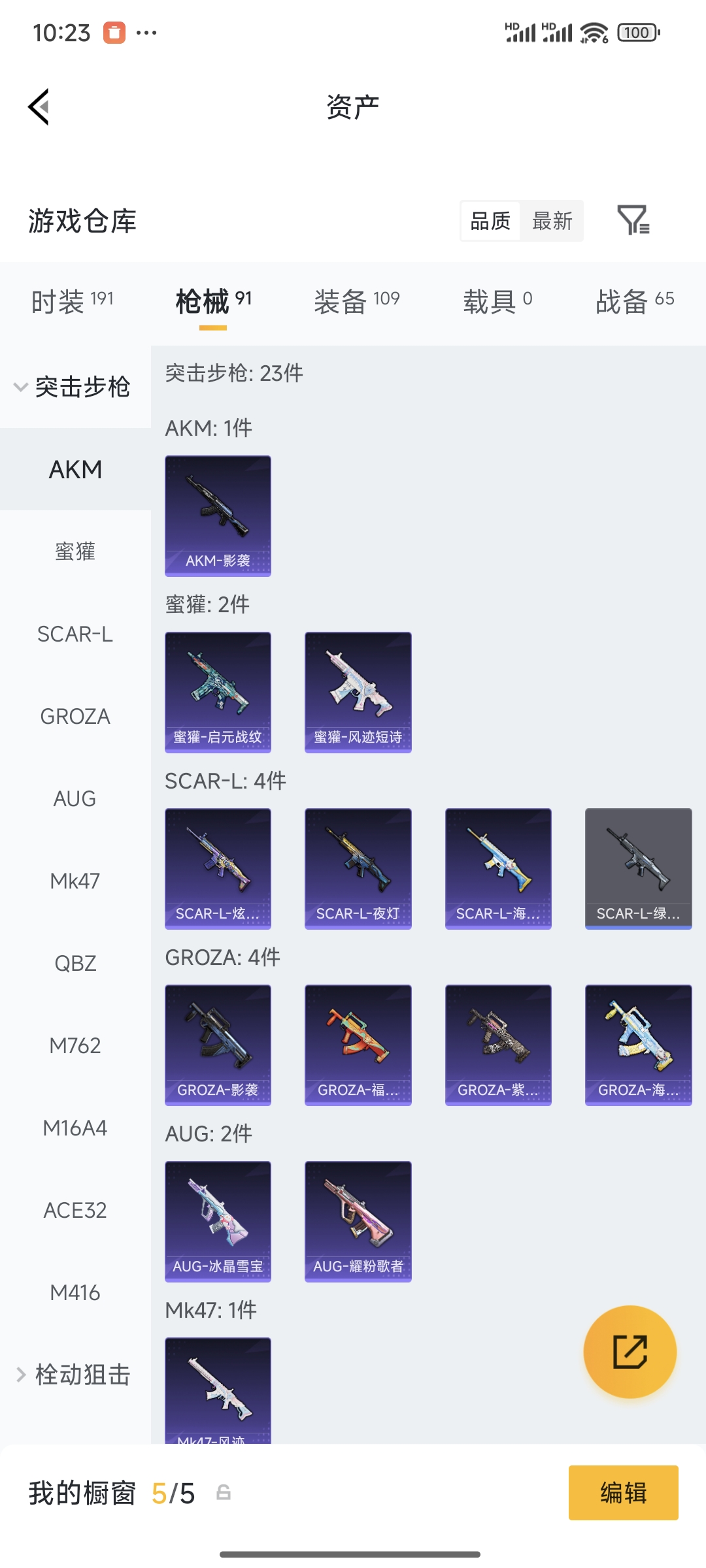Image resolution: width=706 pixels, height=1568 pixels.
Task: Open the filter icon beside 最新
Action: (633, 220)
